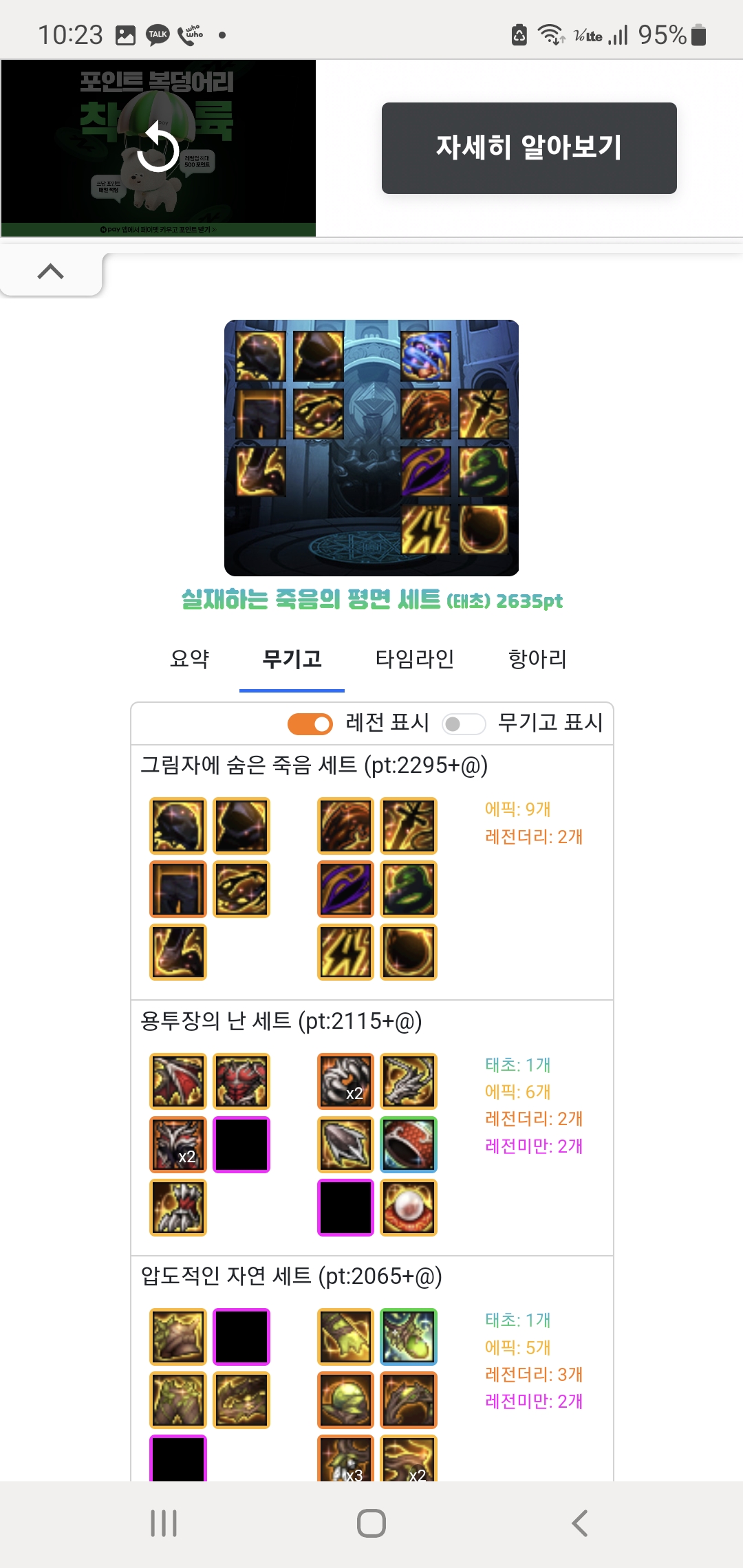The width and height of the screenshot is (743, 1568).
Task: Turn off the 레전 표시 toggle
Action: tap(310, 723)
